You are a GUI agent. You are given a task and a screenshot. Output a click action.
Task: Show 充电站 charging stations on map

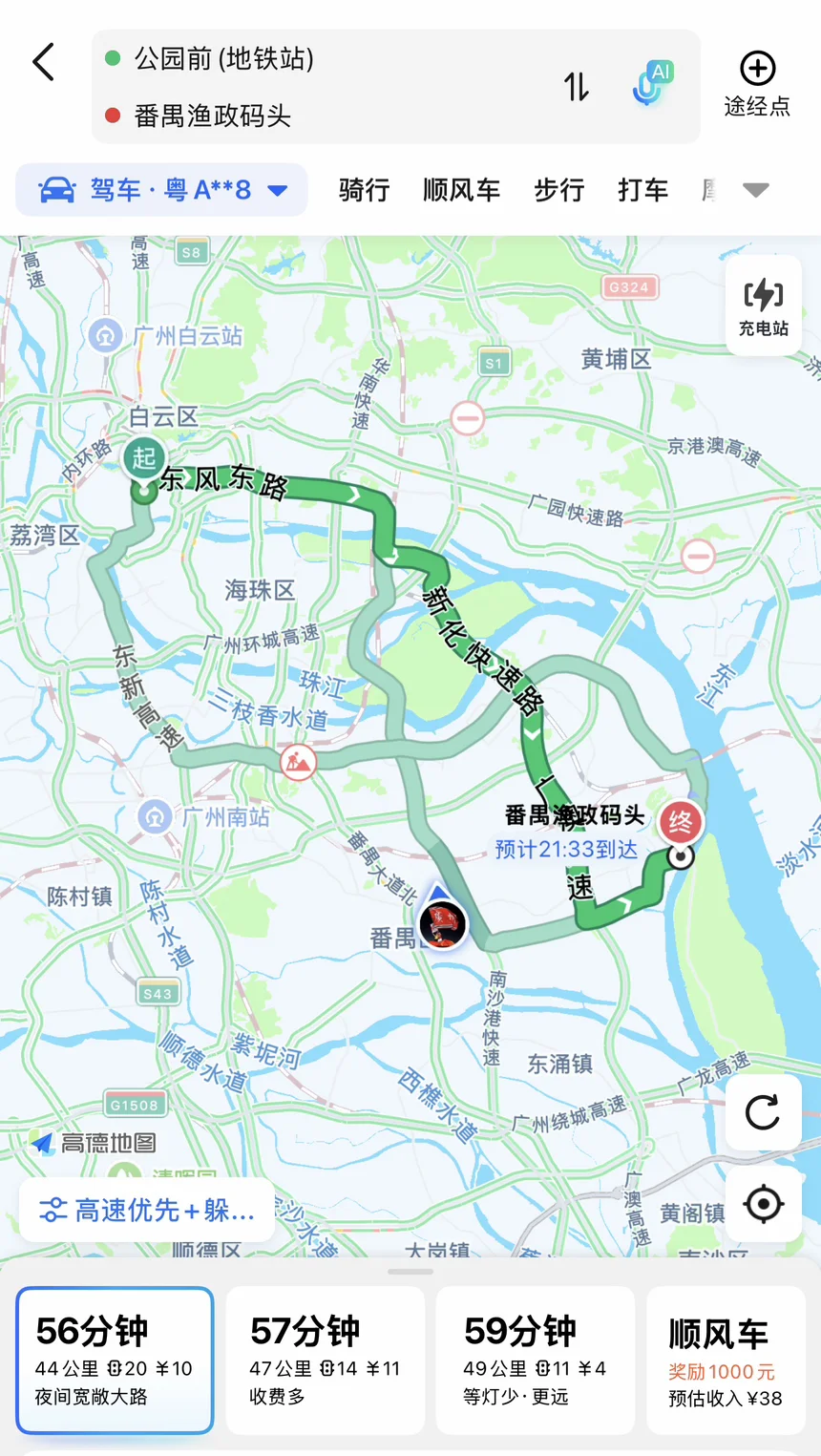(x=763, y=306)
